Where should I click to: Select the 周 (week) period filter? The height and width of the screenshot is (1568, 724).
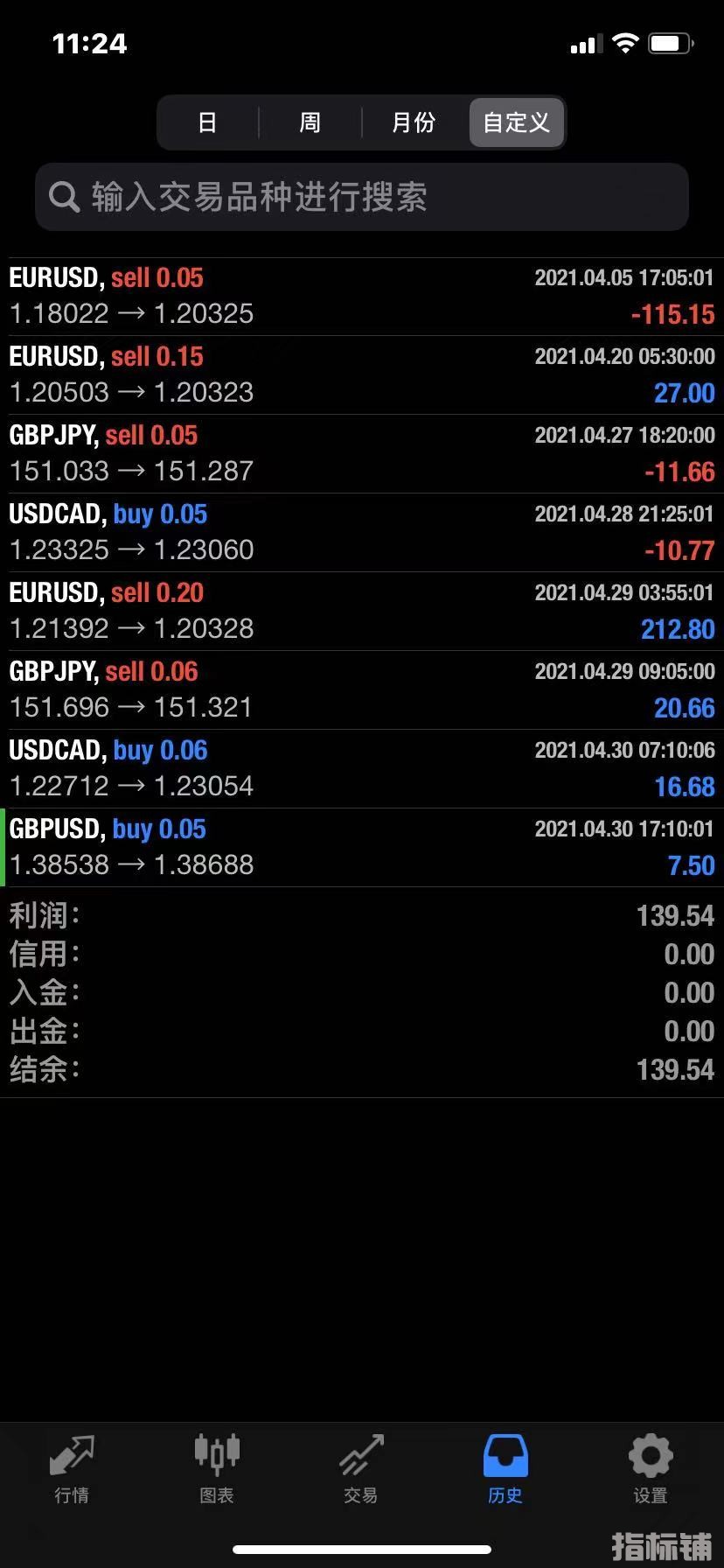pyautogui.click(x=310, y=122)
